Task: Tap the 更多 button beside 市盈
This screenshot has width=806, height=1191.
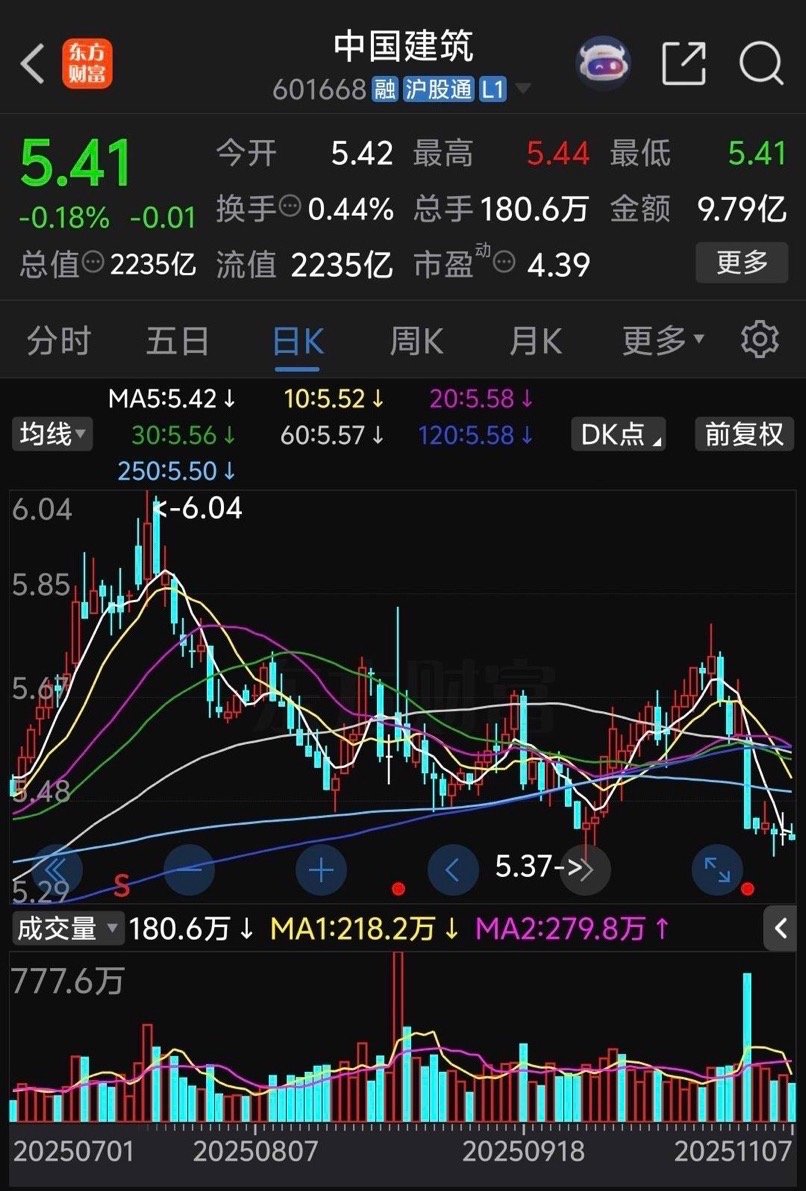Action: click(x=741, y=263)
